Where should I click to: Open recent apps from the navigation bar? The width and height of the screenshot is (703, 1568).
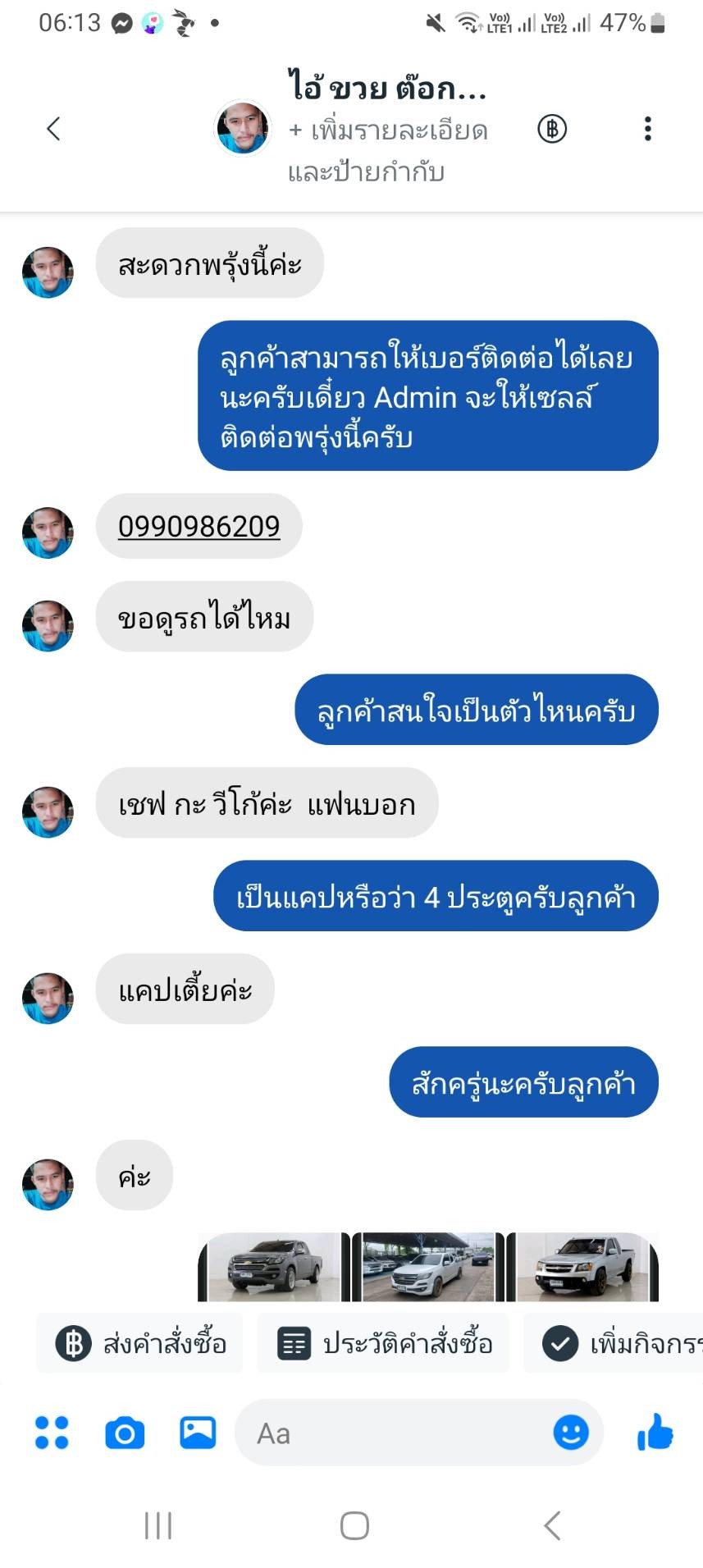pos(158,1526)
